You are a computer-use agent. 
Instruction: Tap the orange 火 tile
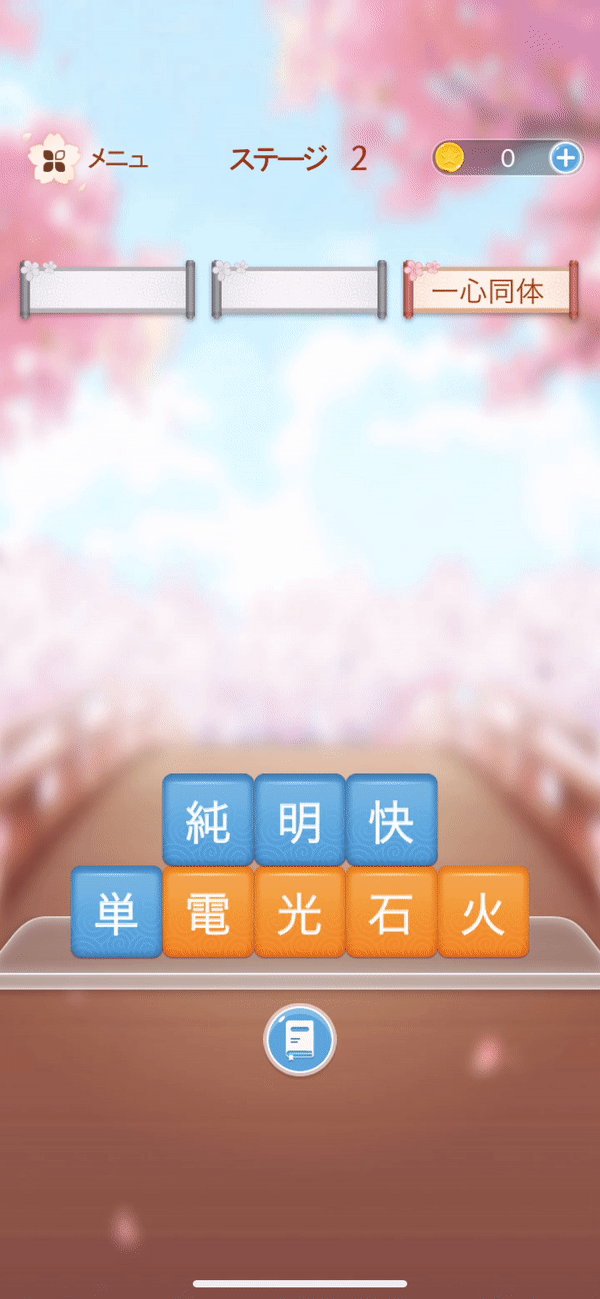point(484,912)
